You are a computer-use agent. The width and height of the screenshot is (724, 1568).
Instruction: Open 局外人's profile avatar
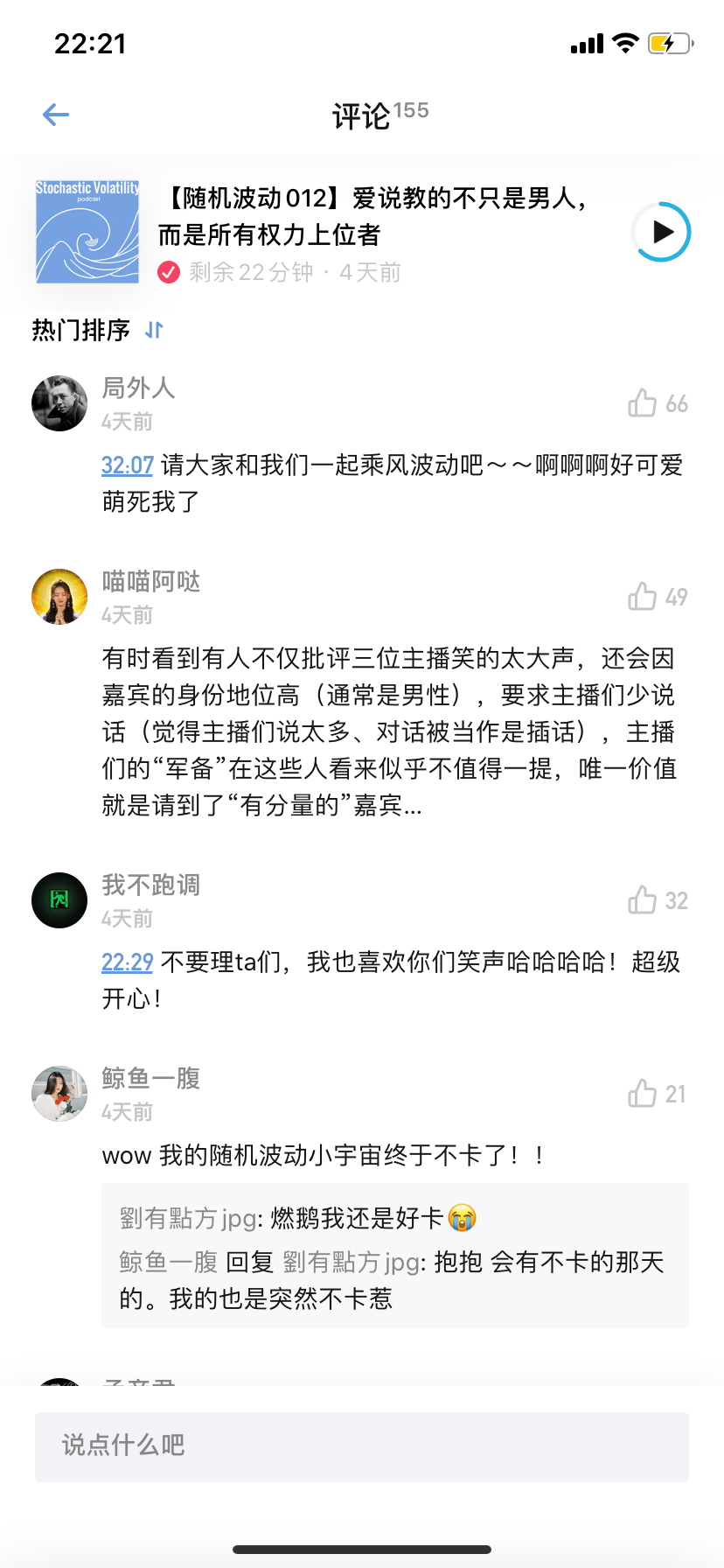pyautogui.click(x=59, y=403)
